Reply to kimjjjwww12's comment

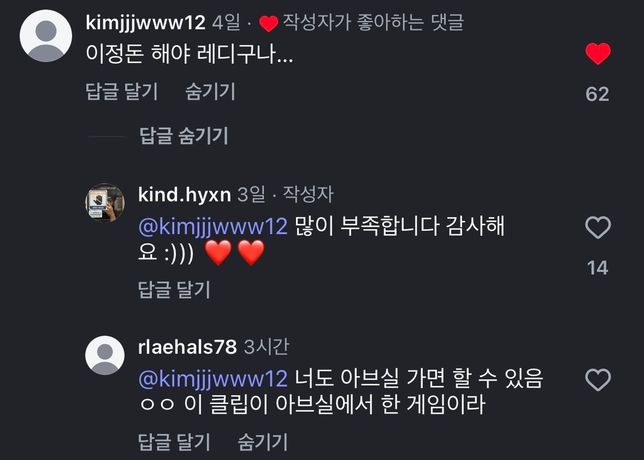121,92
